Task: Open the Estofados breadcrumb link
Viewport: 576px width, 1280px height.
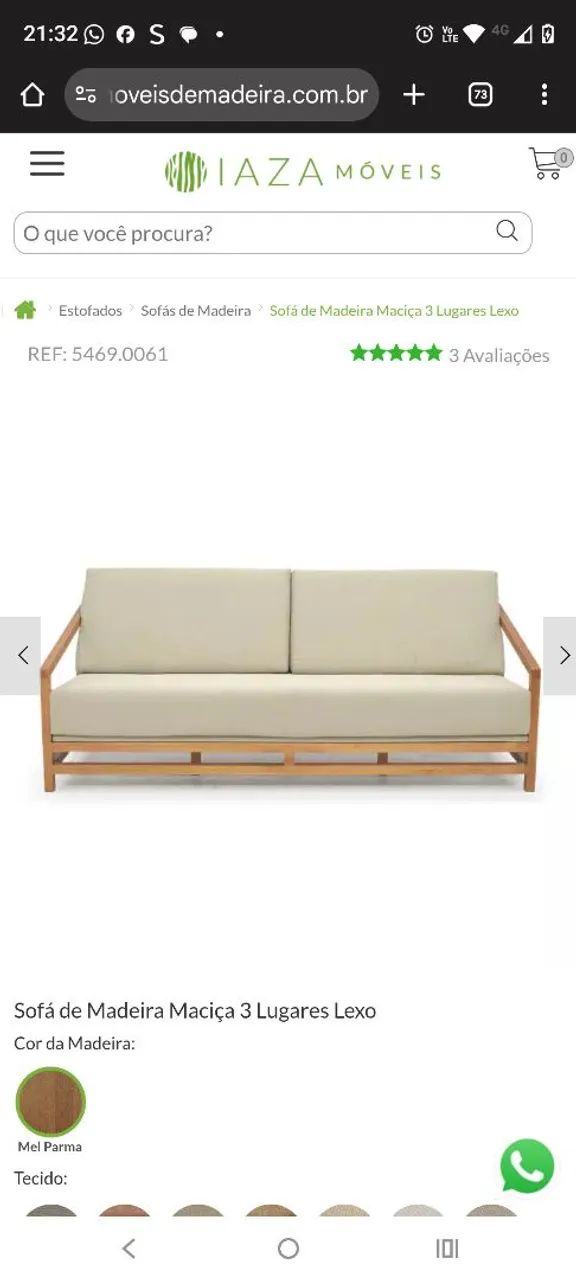Action: 90,311
